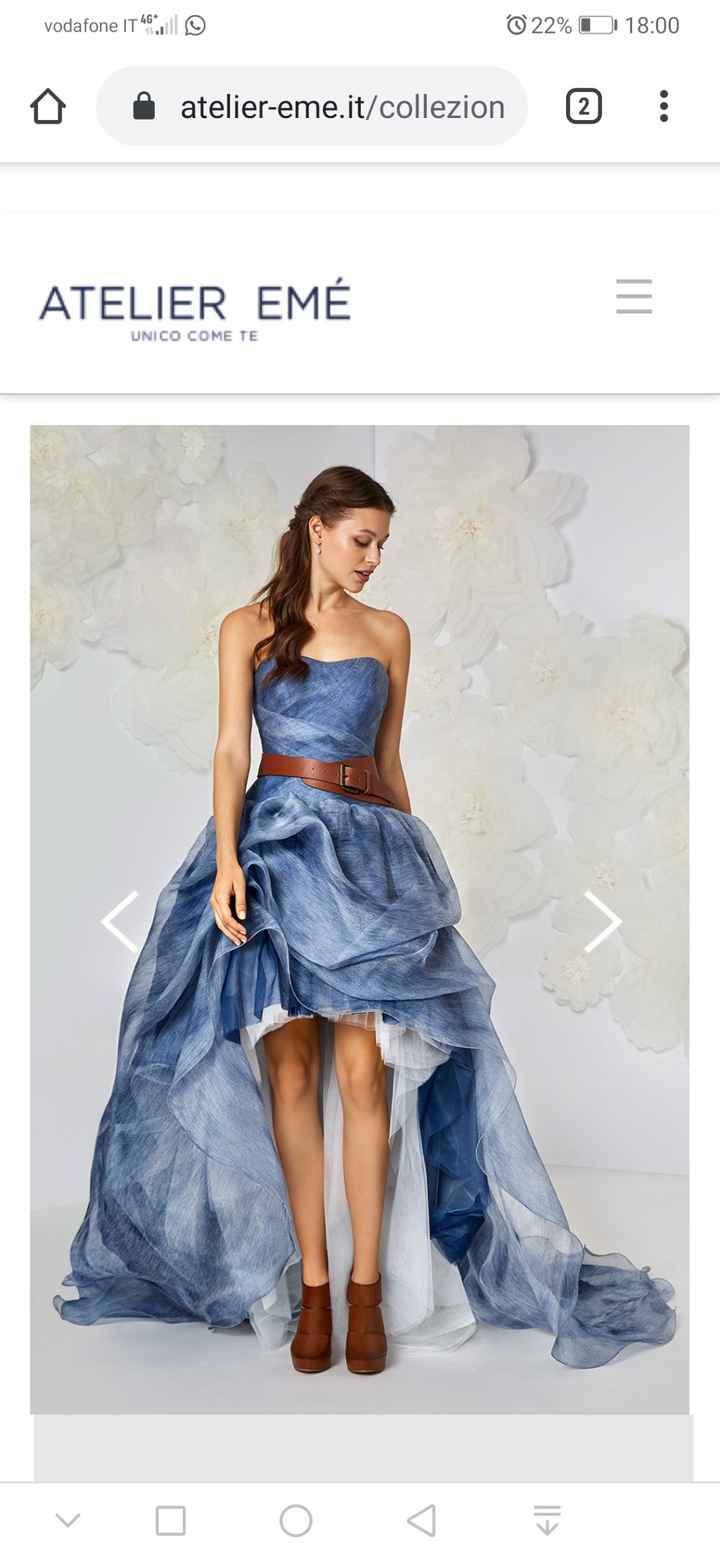The width and height of the screenshot is (720, 1560).
Task: Show the next dress photo
Action: (x=601, y=921)
